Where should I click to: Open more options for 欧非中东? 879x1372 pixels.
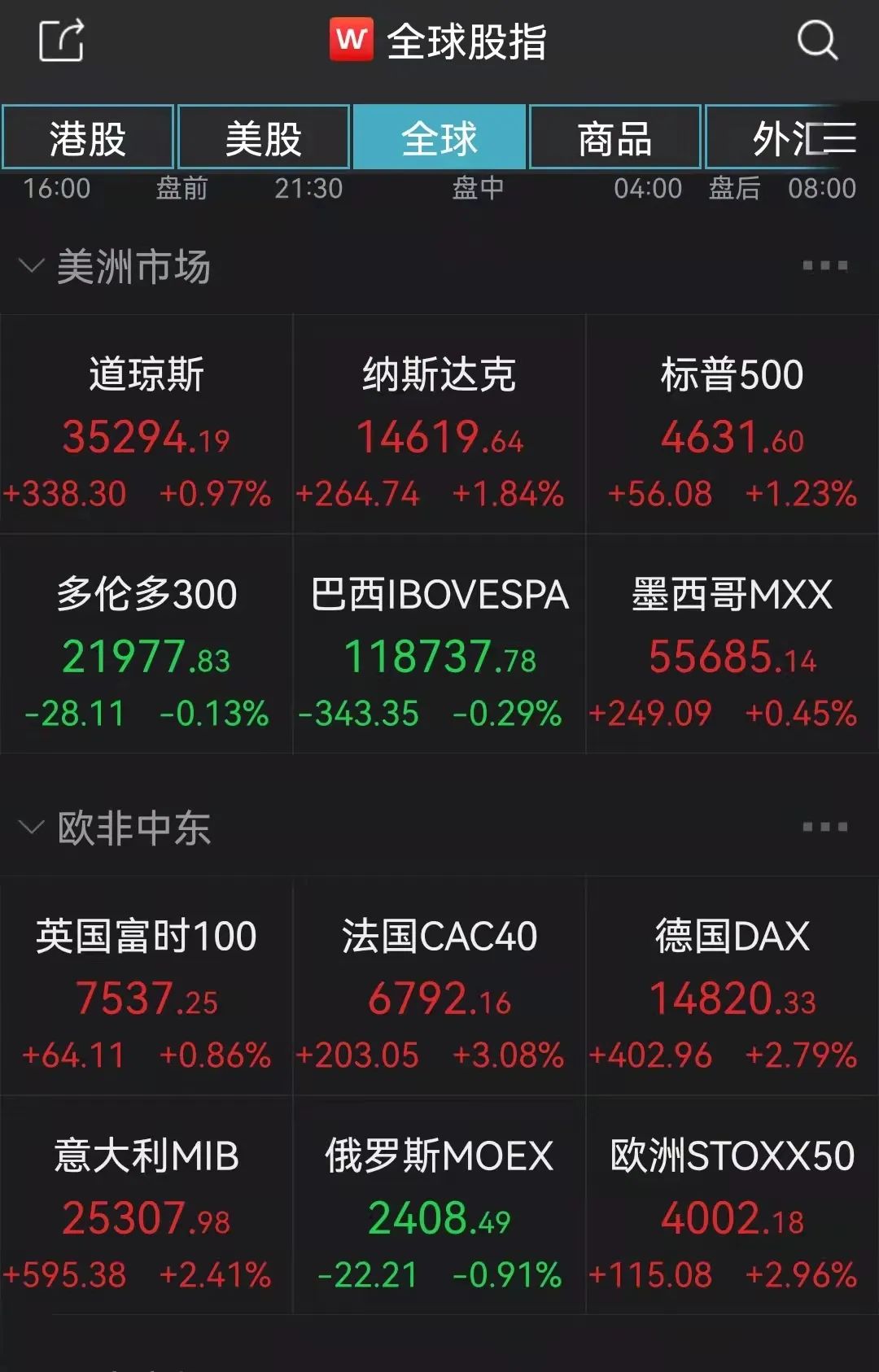pos(824,828)
